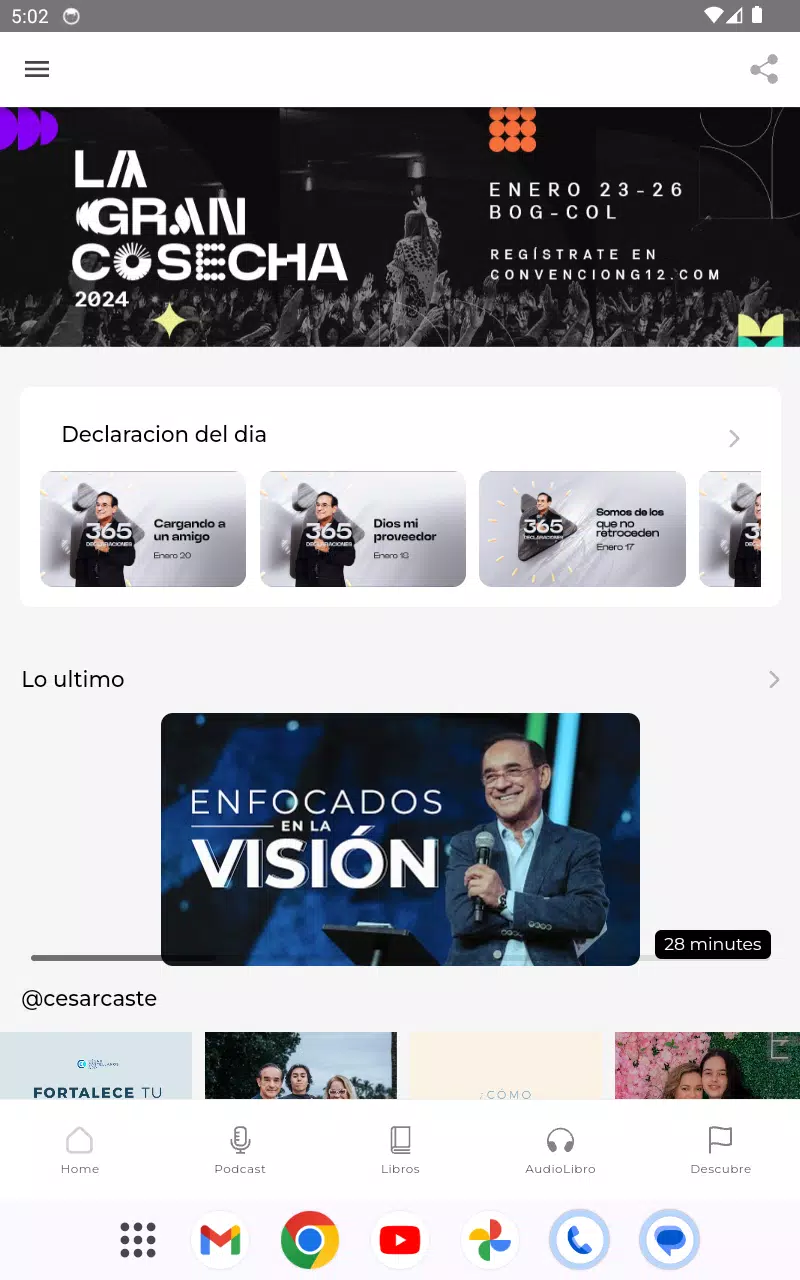Launch Gmail from the dock

coord(219,1240)
